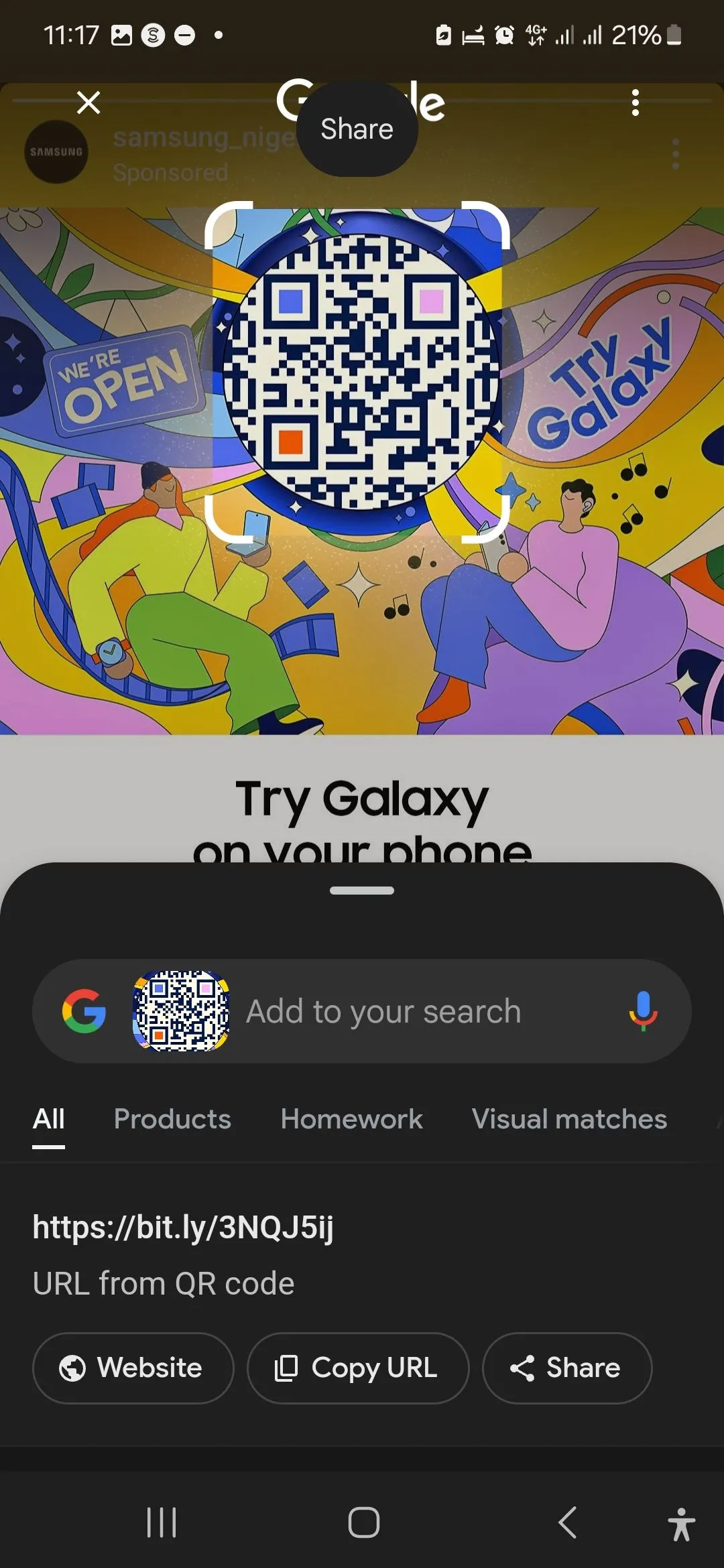Tap the Google Lens voice search microphone

643,1010
